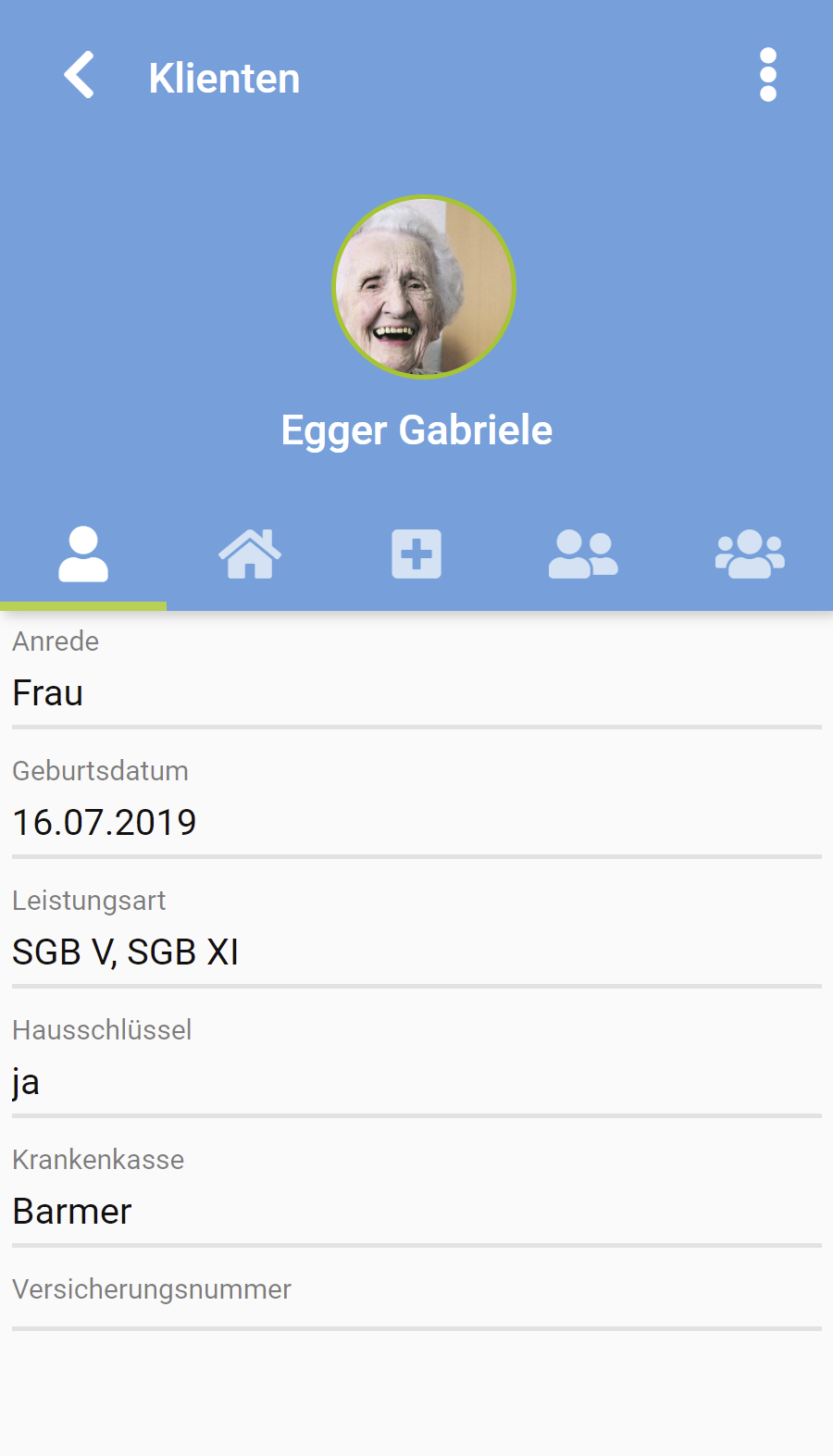Open the three-dot overflow menu

pos(767,77)
